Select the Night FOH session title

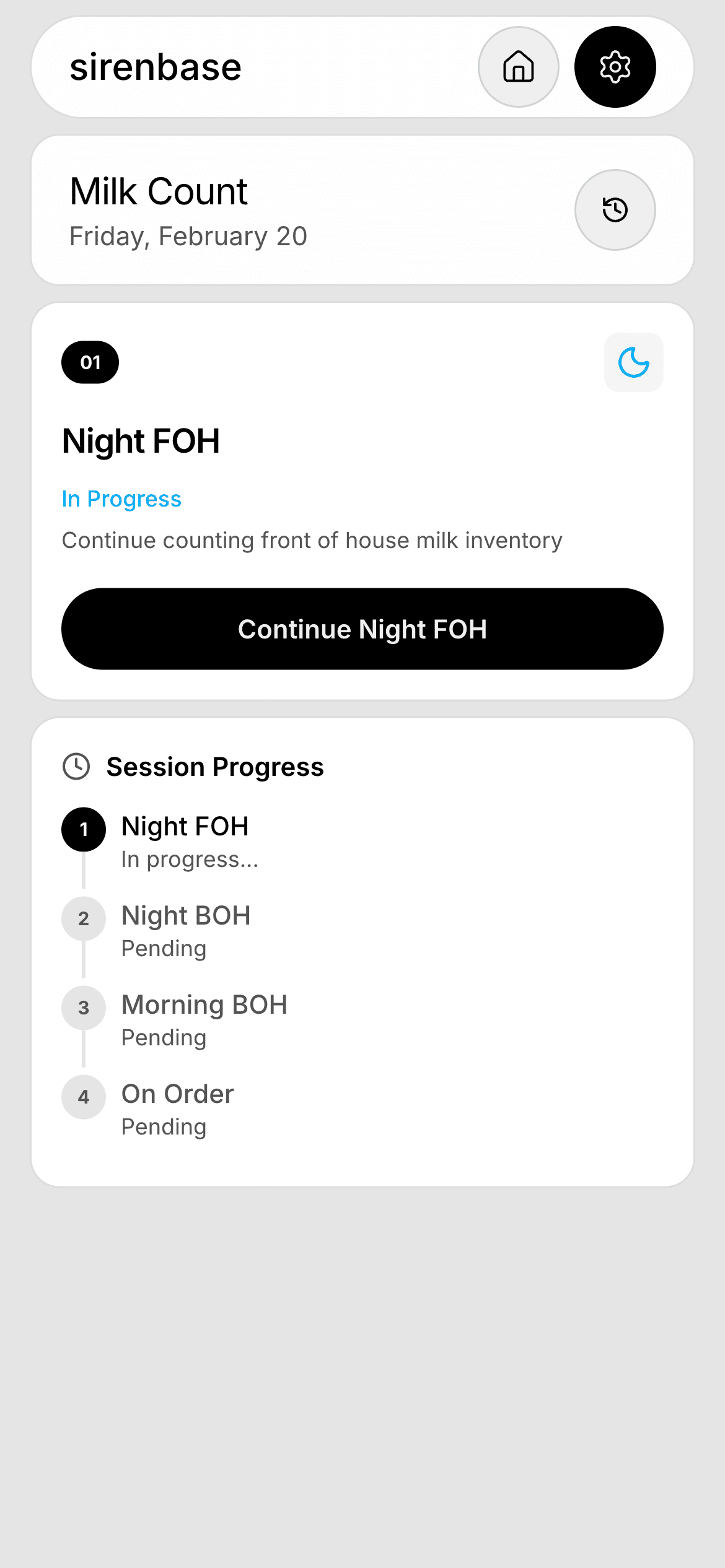pos(141,441)
